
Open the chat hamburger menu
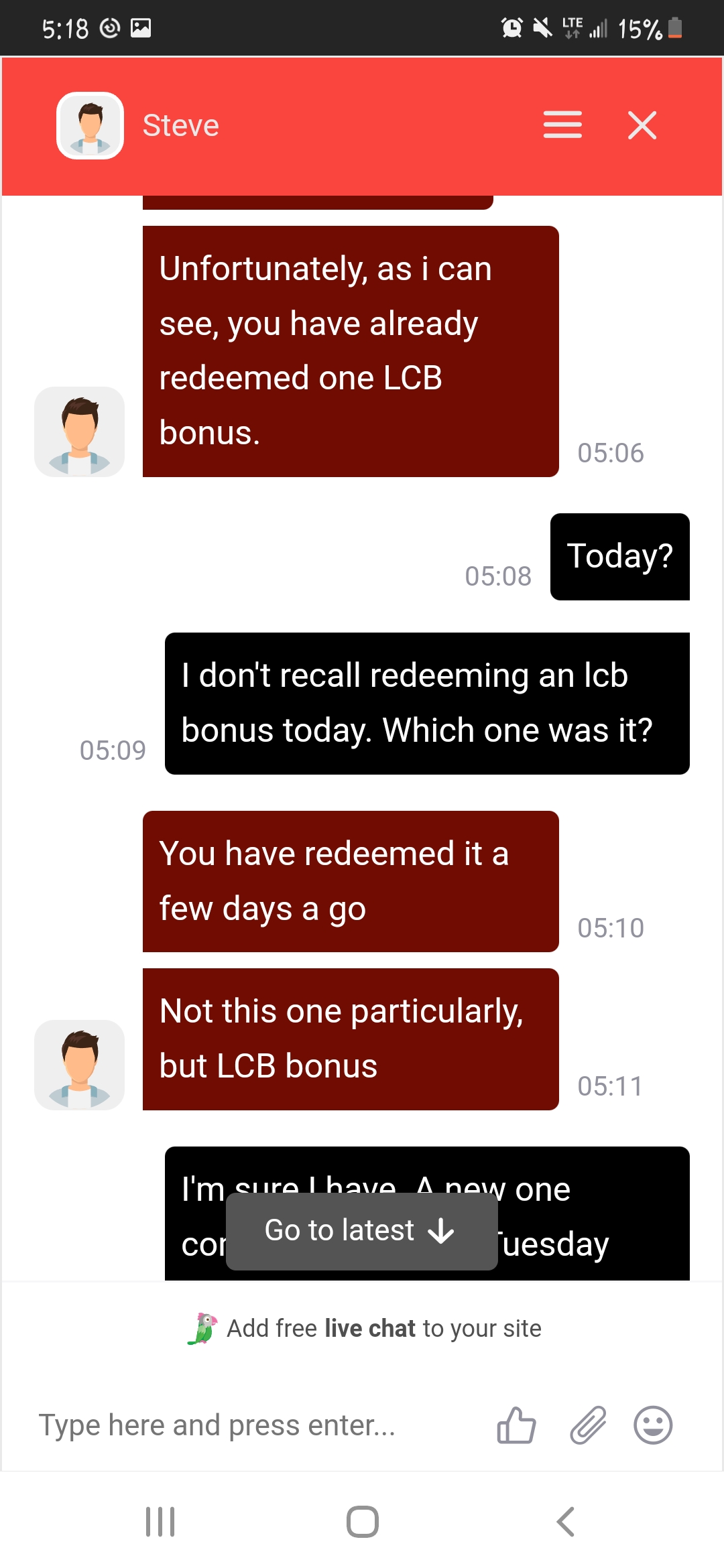point(562,125)
